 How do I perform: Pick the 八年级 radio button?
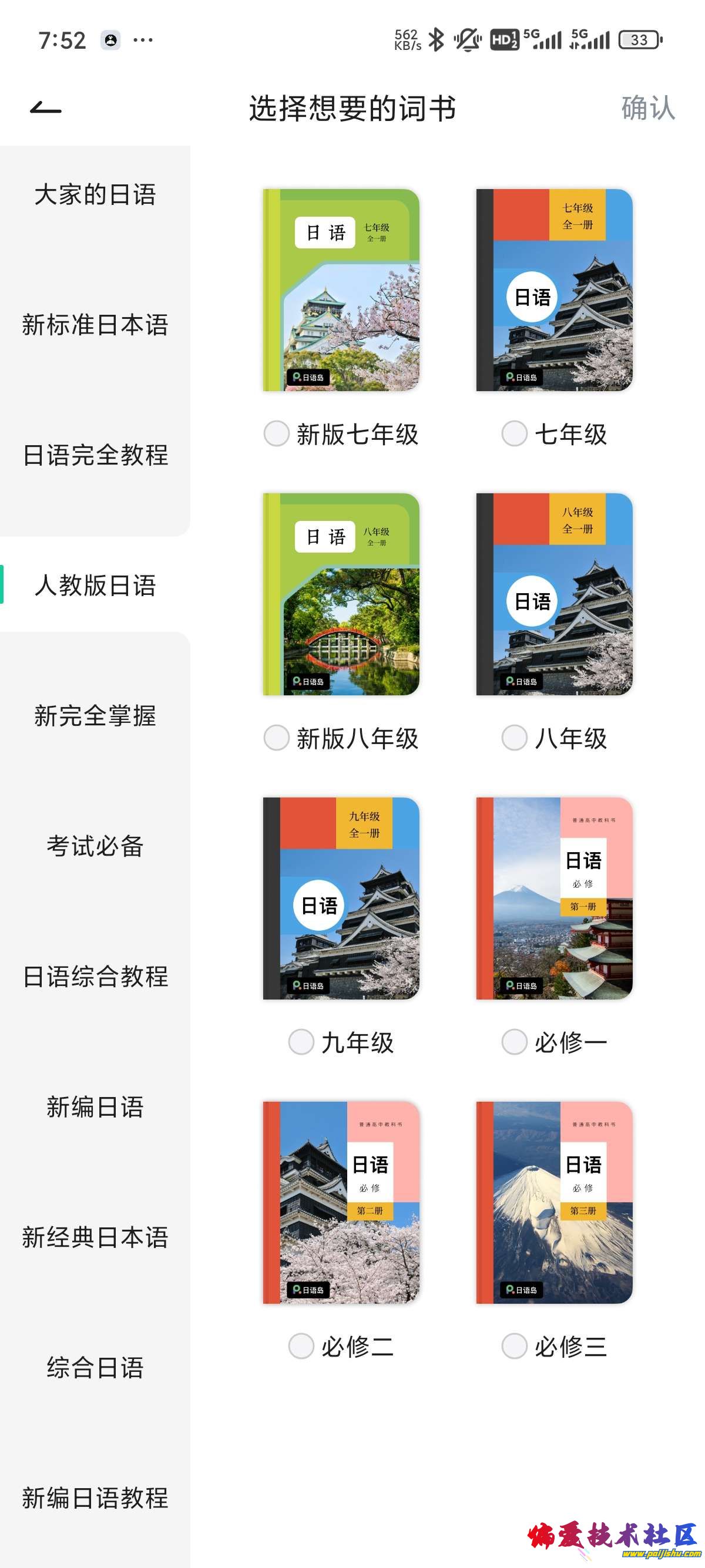coord(514,738)
